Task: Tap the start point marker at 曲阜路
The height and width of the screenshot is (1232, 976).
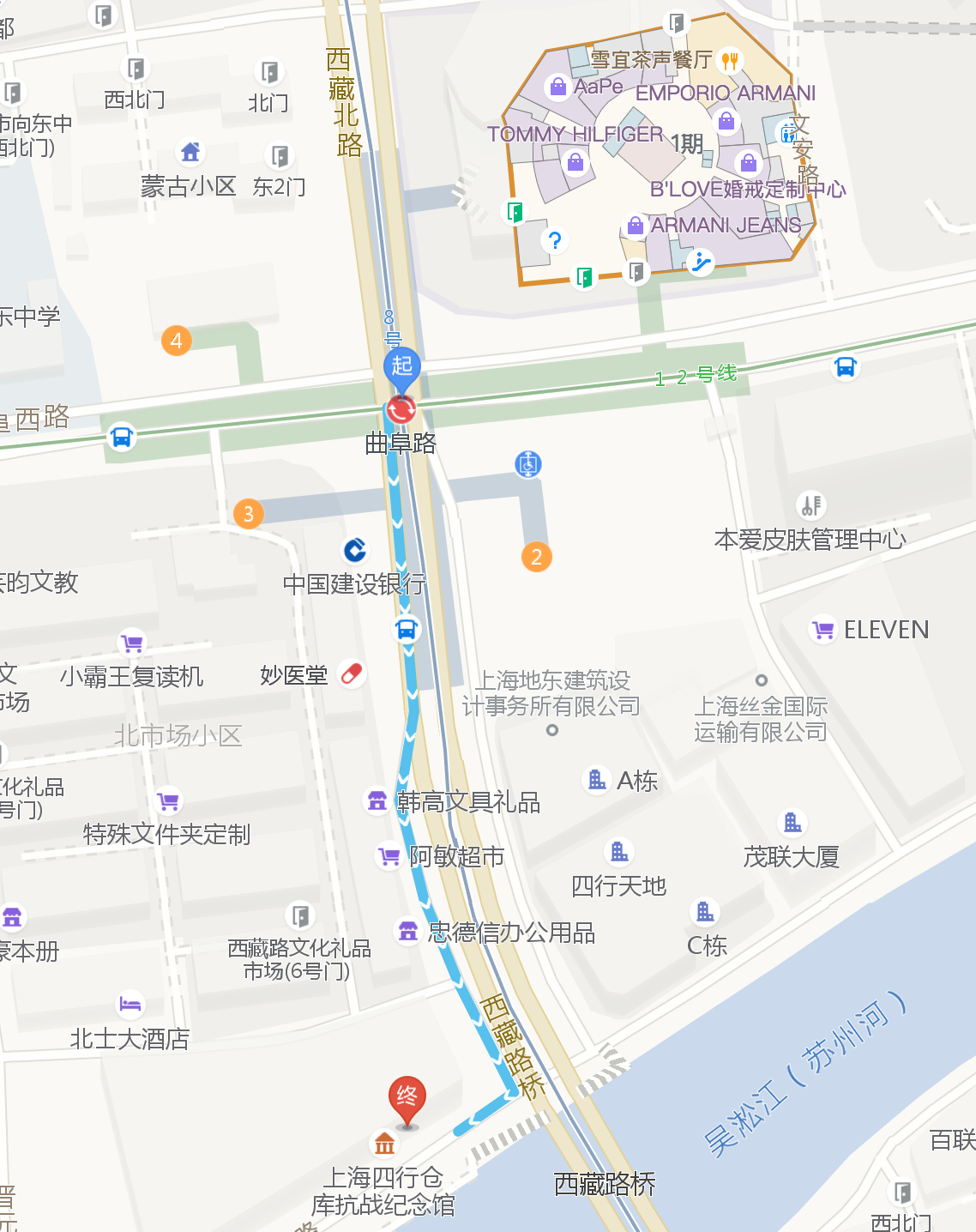Action: tap(401, 368)
